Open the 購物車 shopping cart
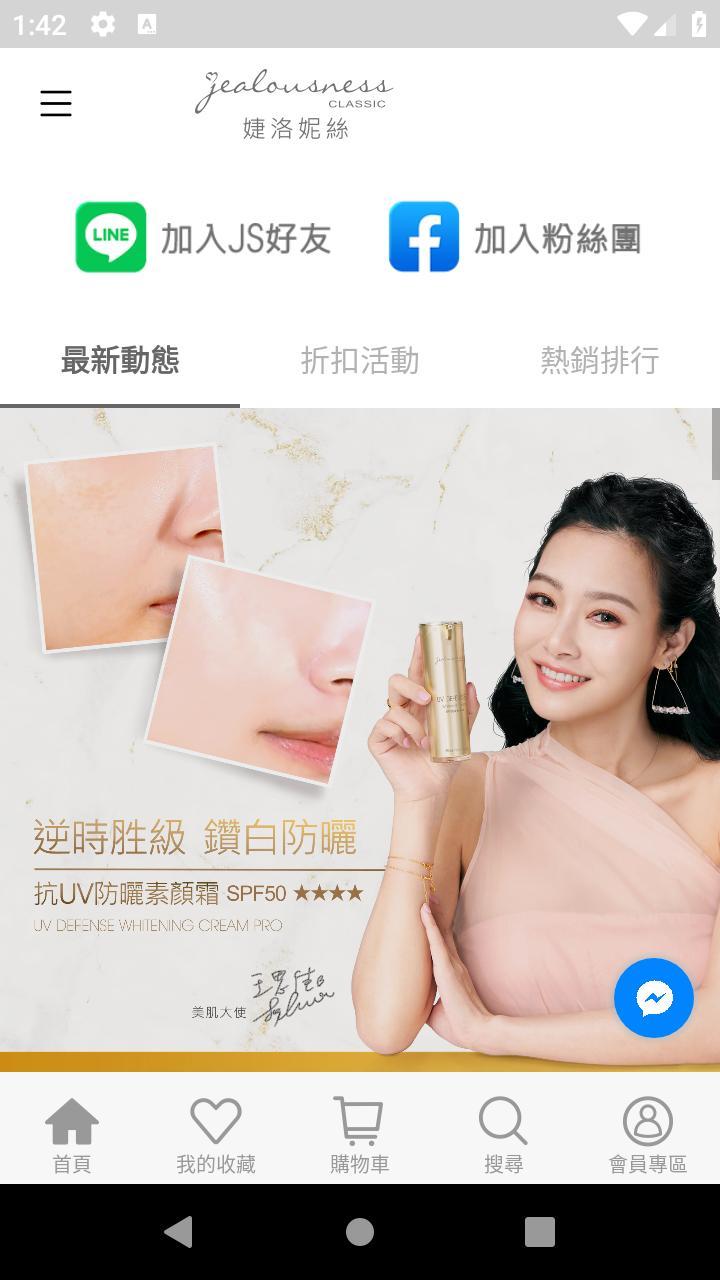Viewport: 720px width, 1280px height. (360, 1134)
